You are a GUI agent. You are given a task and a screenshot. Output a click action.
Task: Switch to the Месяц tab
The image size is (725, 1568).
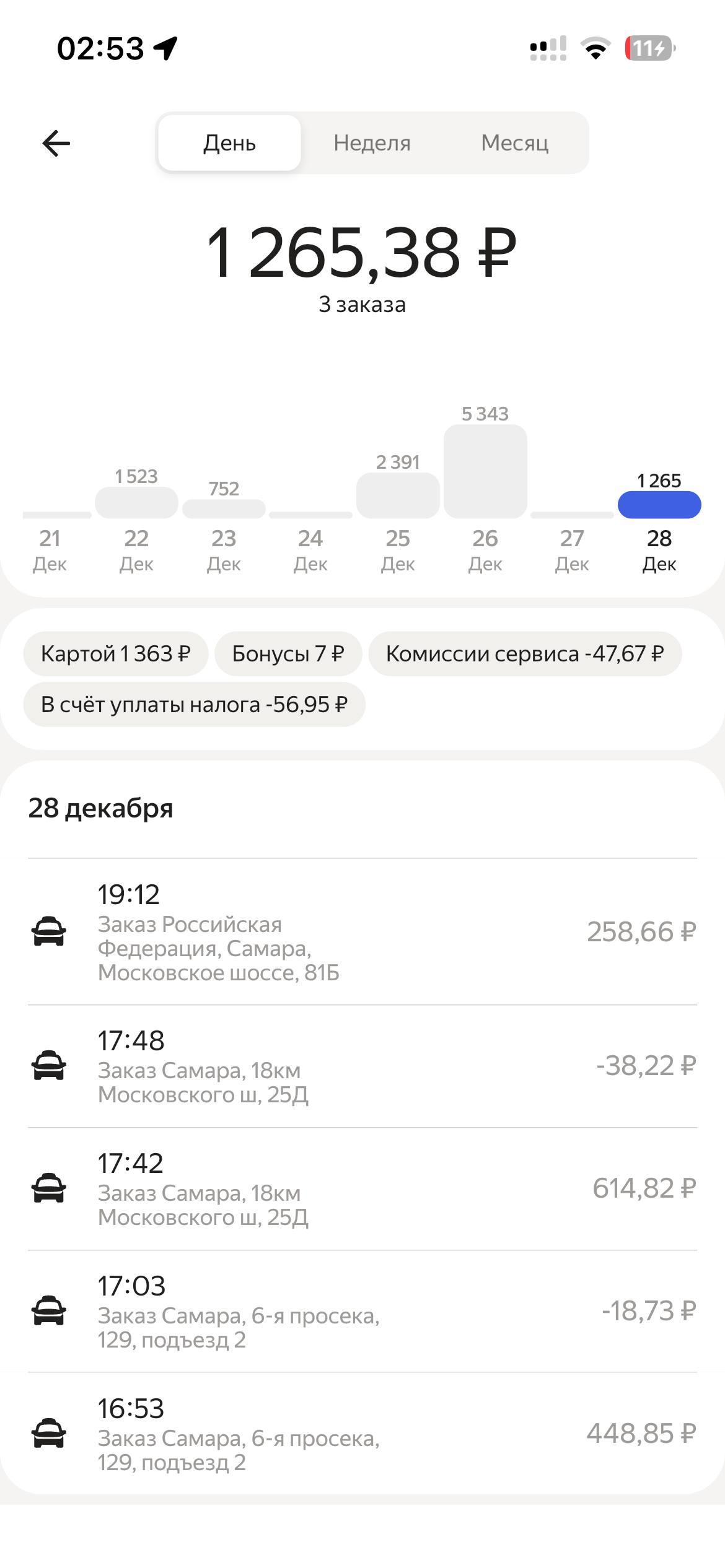(514, 143)
